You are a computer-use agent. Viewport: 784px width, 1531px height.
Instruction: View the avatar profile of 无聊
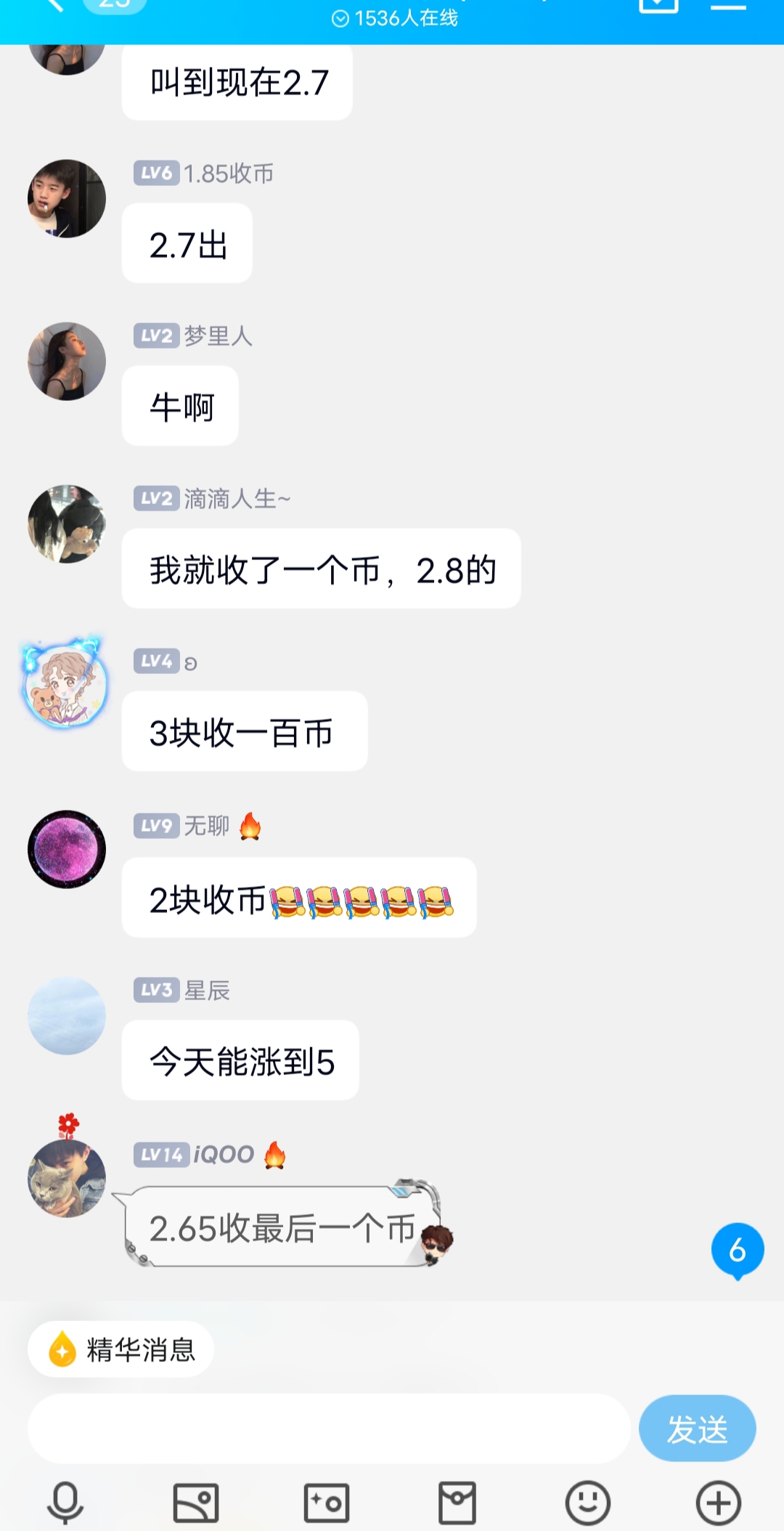(x=67, y=849)
